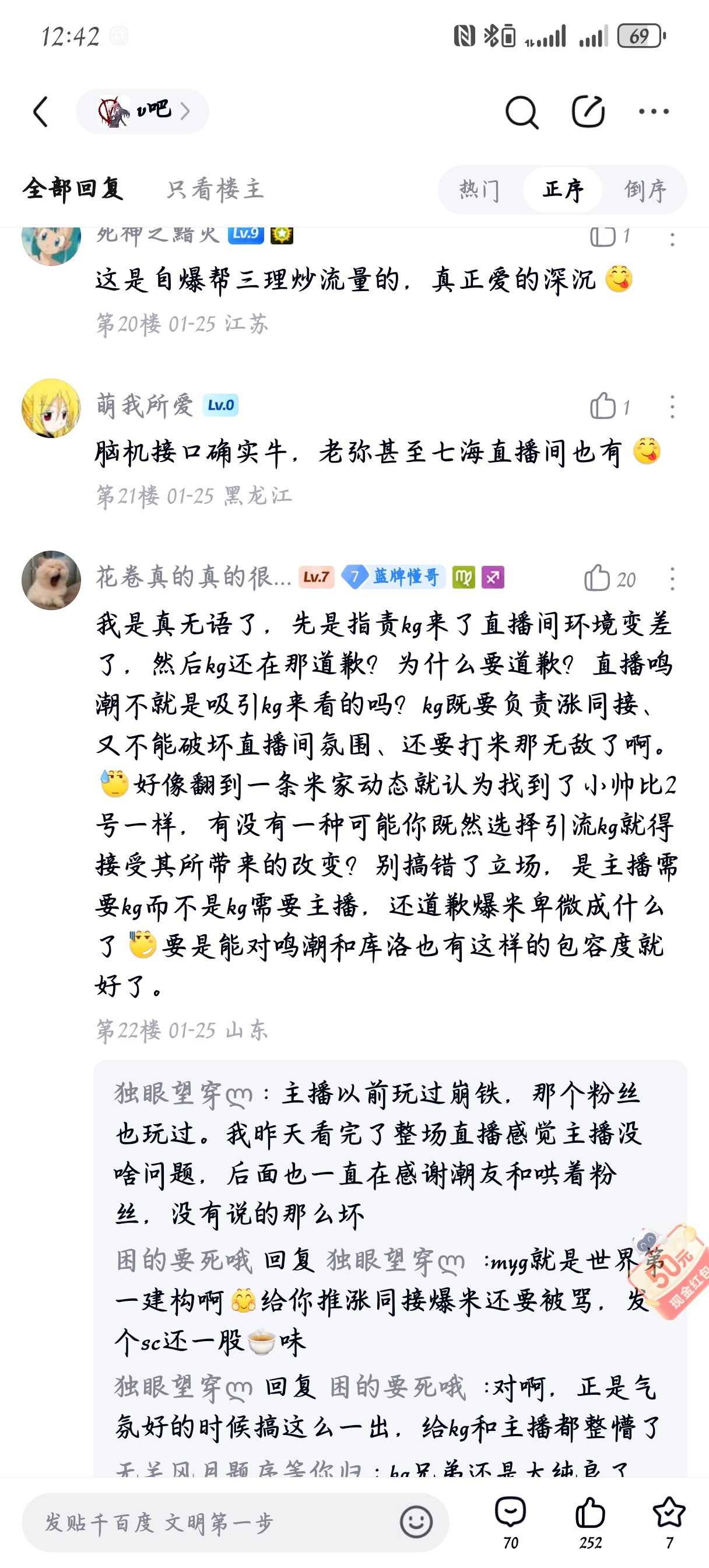Open more options on 花卷真的真的很... reply
Screen dimensions: 709x1568
tap(672, 579)
